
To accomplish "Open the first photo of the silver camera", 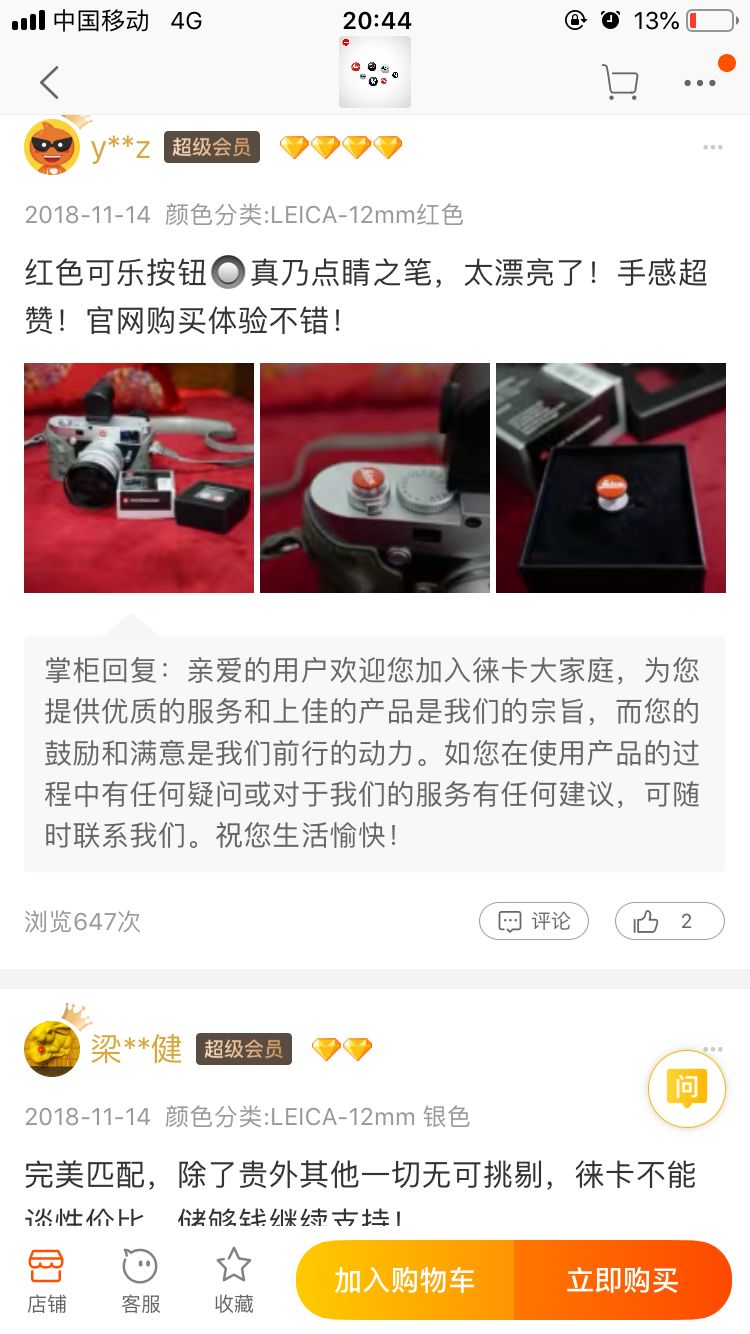I will click(x=139, y=477).
